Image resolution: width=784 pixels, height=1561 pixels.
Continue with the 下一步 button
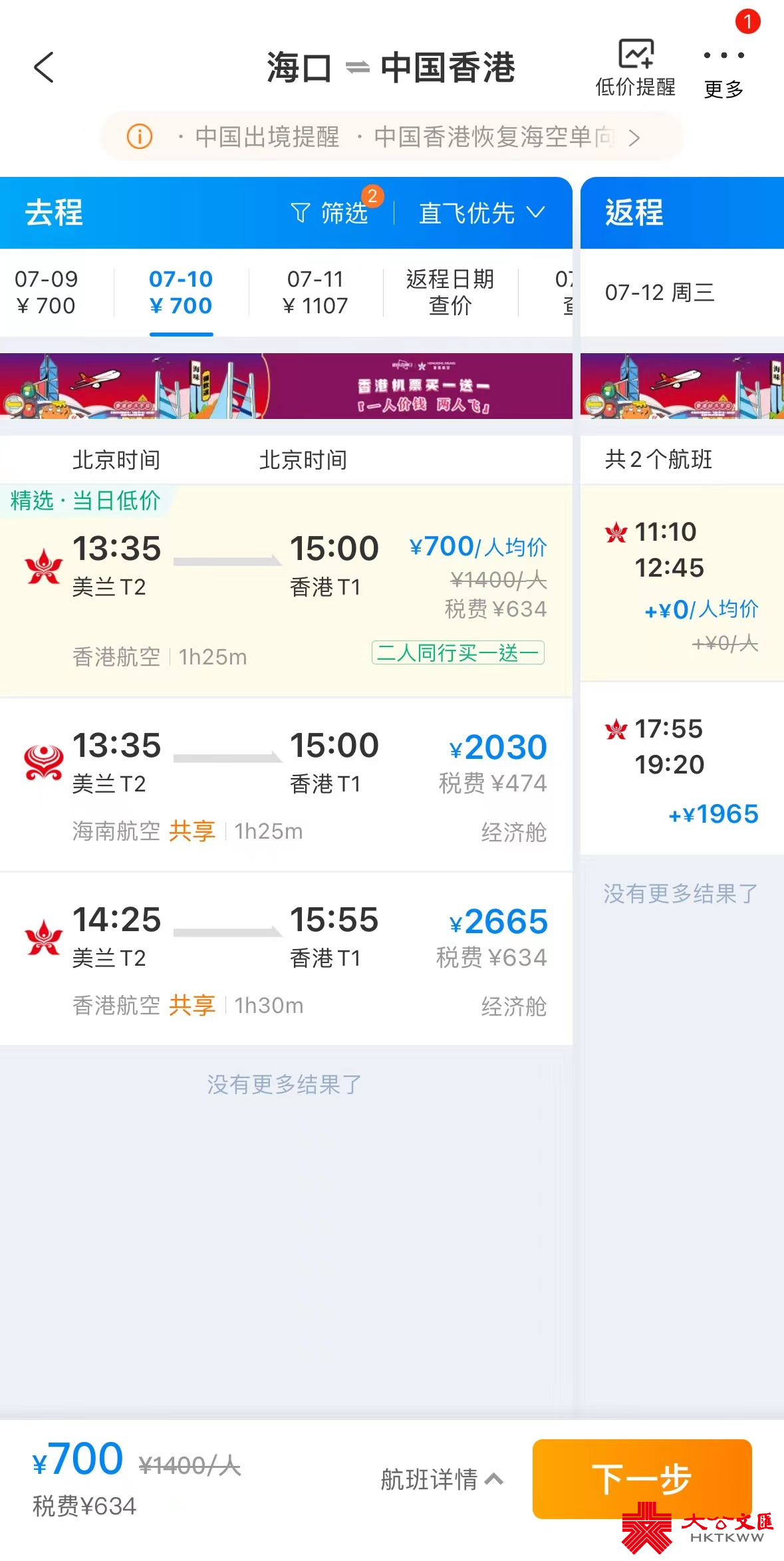[642, 1478]
